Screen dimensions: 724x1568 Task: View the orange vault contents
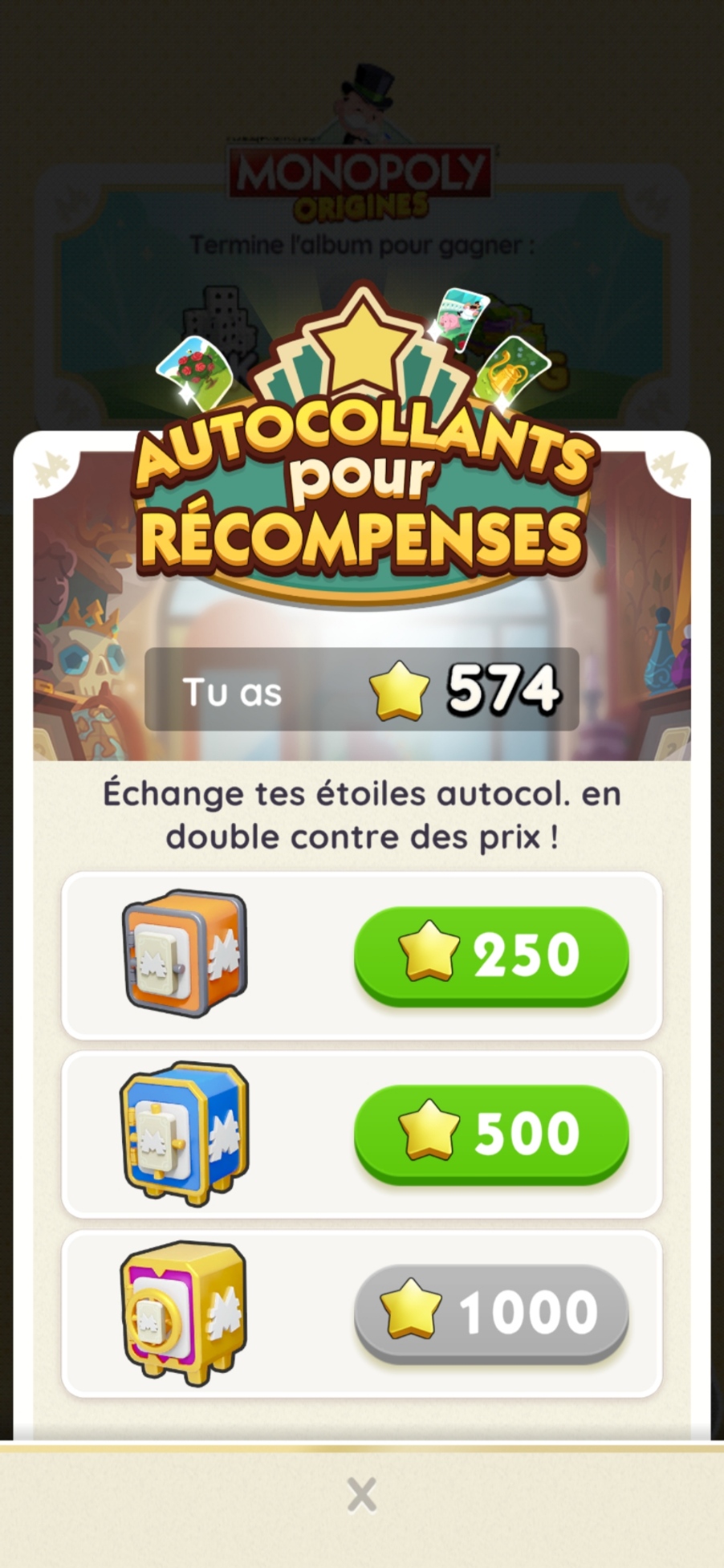tap(185, 953)
